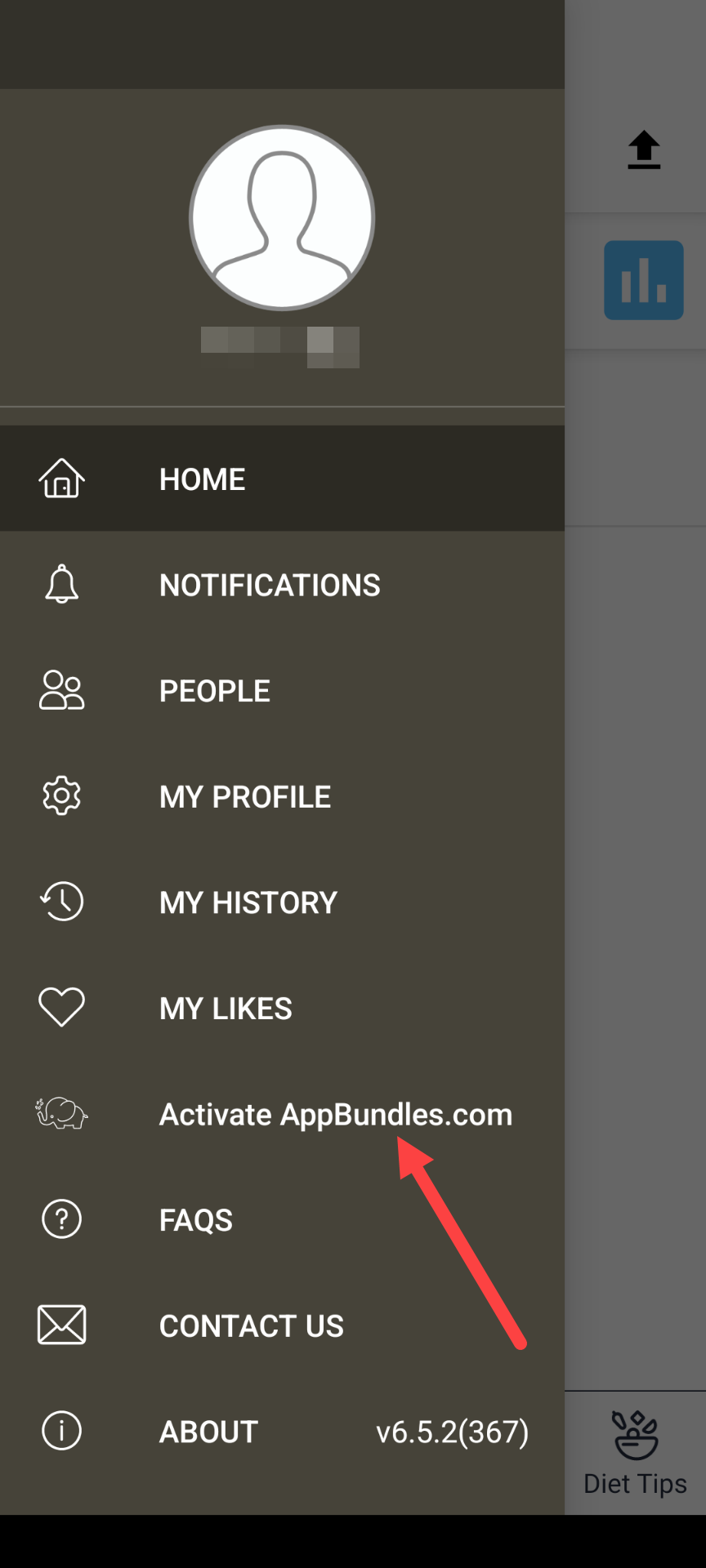Click the info icon beside About
The width and height of the screenshot is (706, 1568).
coord(60,1431)
